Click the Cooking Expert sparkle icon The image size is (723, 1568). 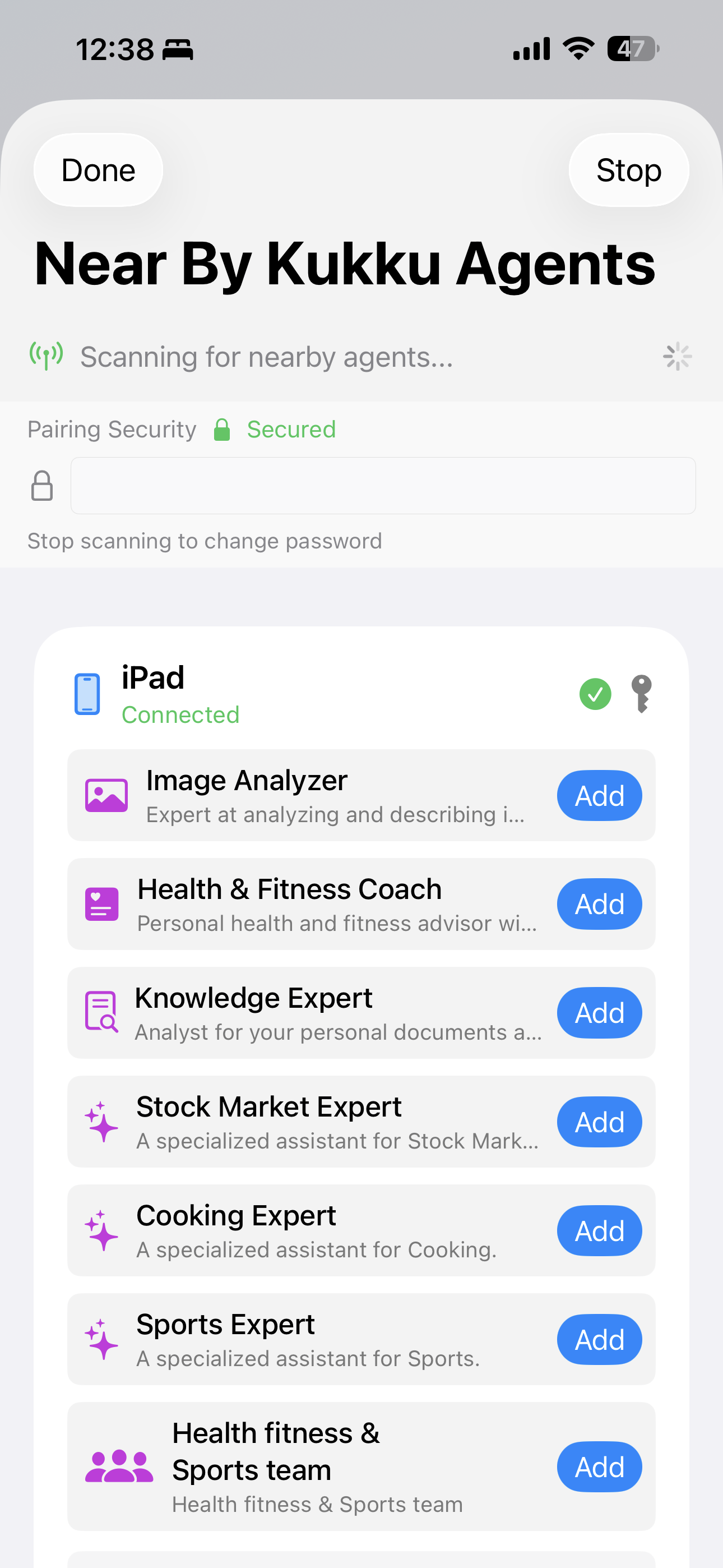101,1230
